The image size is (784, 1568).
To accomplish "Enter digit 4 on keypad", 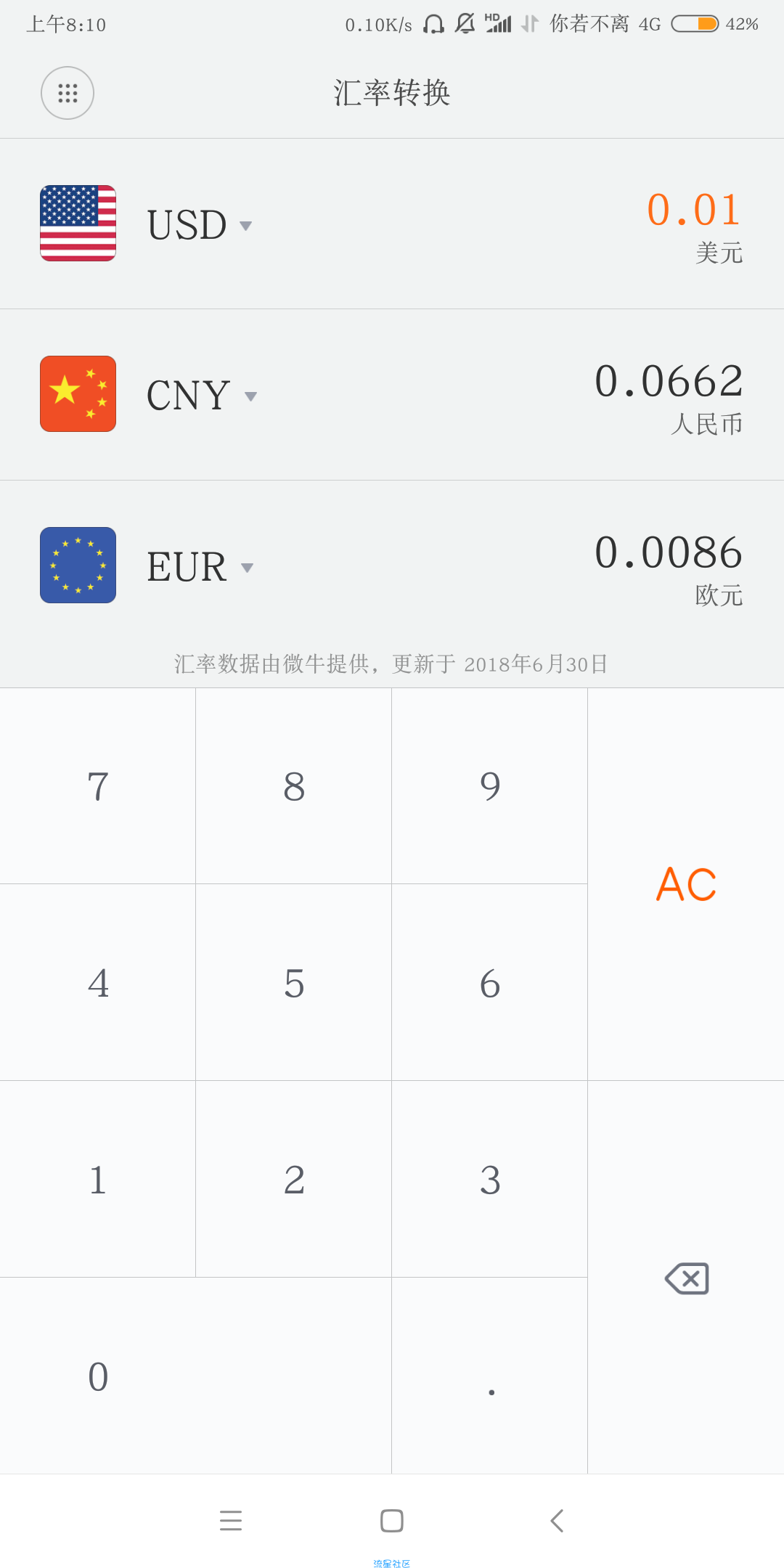I will coord(98,983).
